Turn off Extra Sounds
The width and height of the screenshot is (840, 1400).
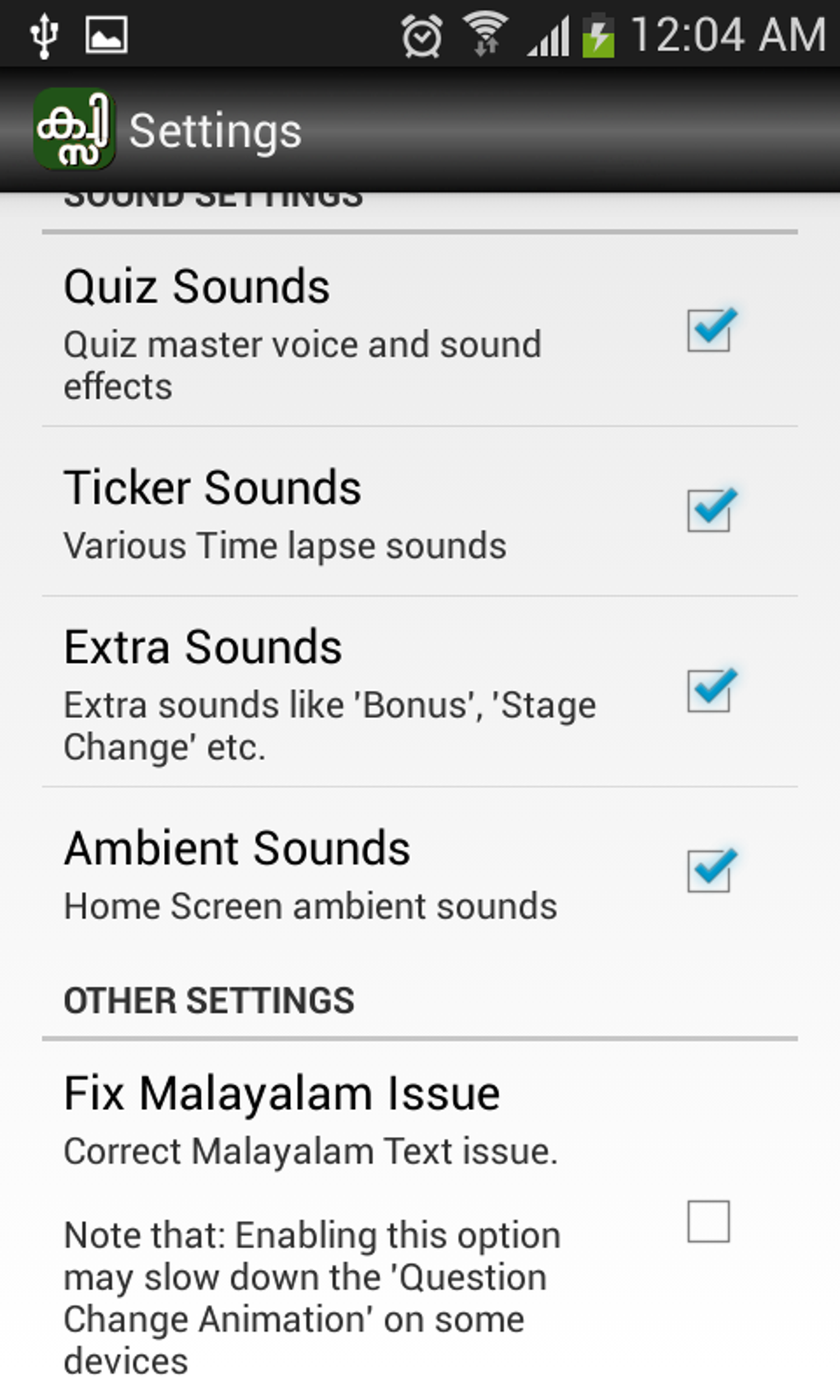tap(709, 691)
